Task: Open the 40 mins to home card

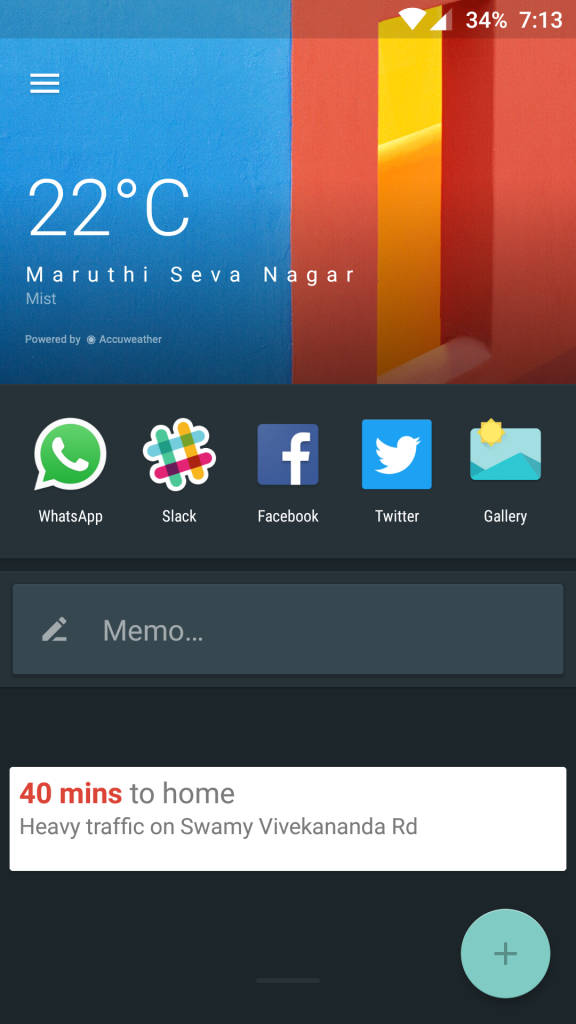Action: click(x=288, y=818)
